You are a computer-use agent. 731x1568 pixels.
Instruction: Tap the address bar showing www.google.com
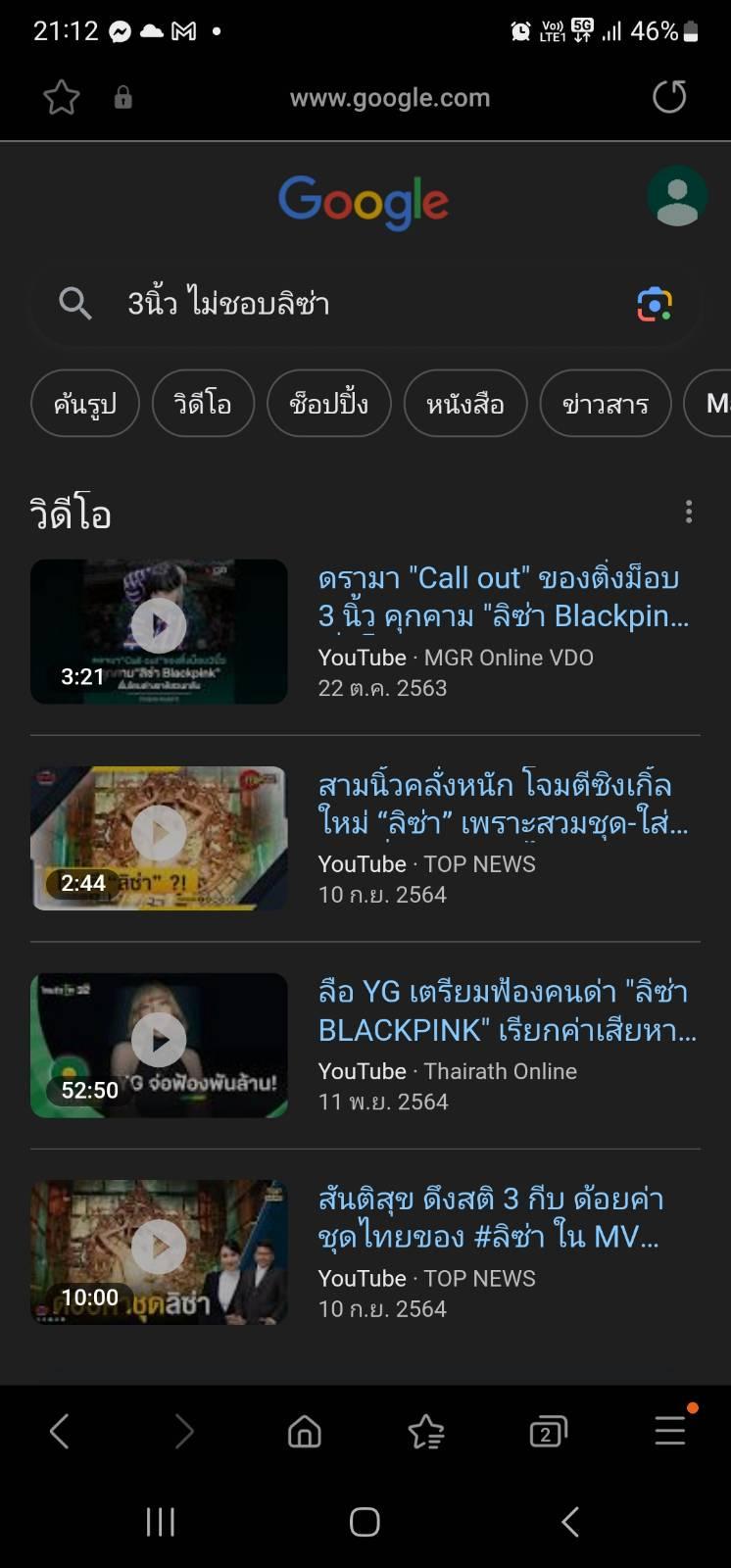click(389, 98)
